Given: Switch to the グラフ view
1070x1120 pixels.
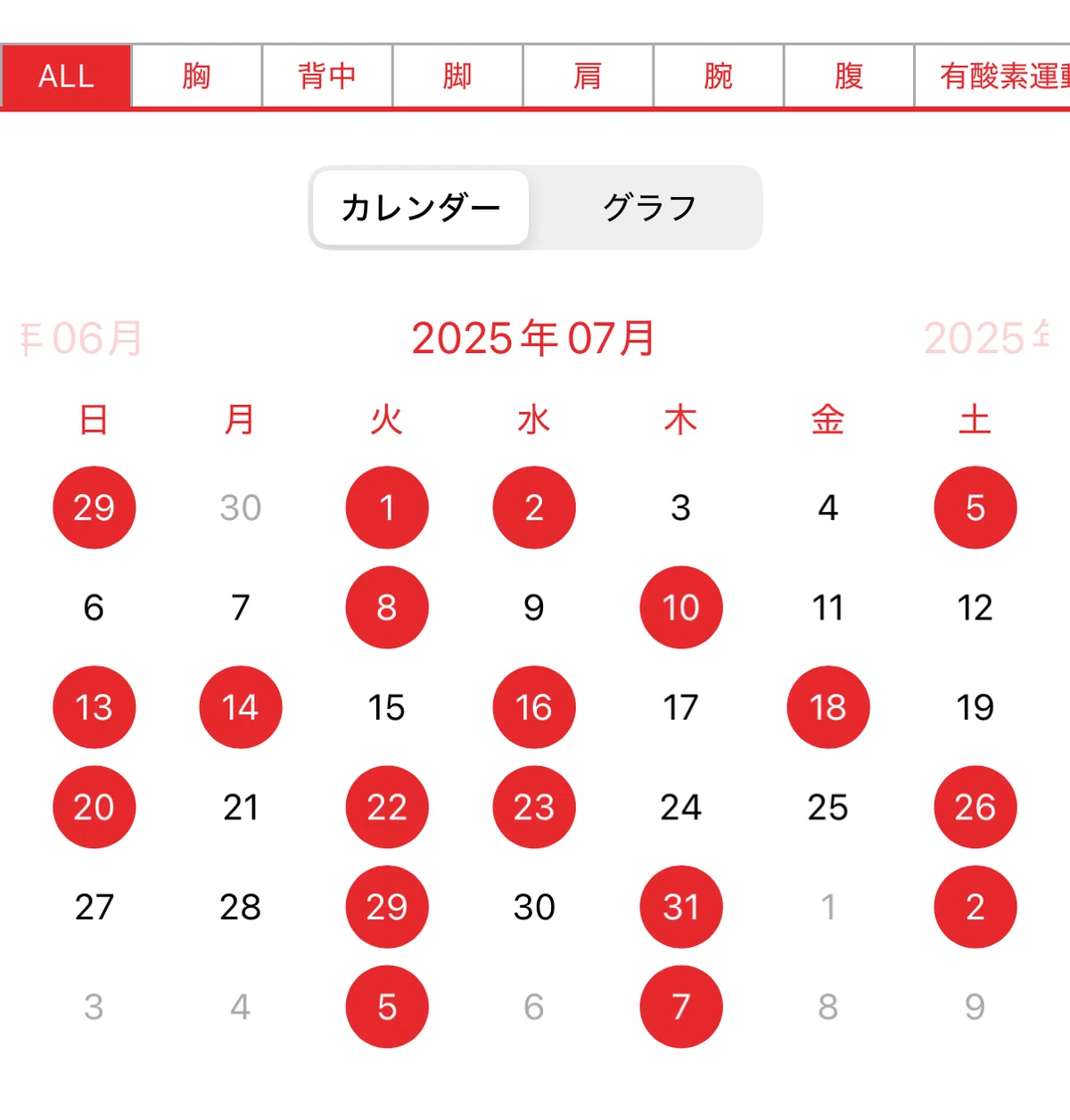Looking at the screenshot, I should pos(649,208).
